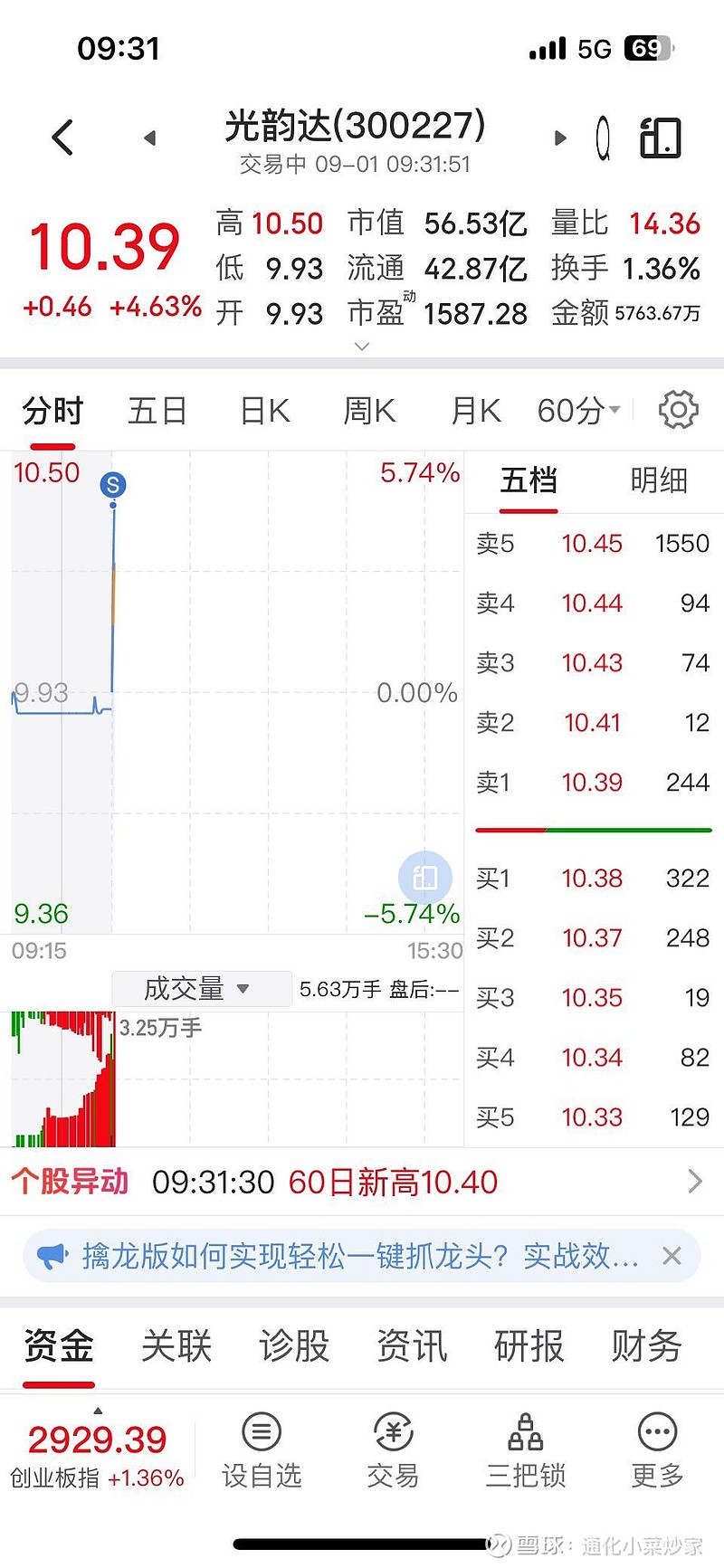
Task: Switch to the 研报 tab
Action: coord(529,1346)
